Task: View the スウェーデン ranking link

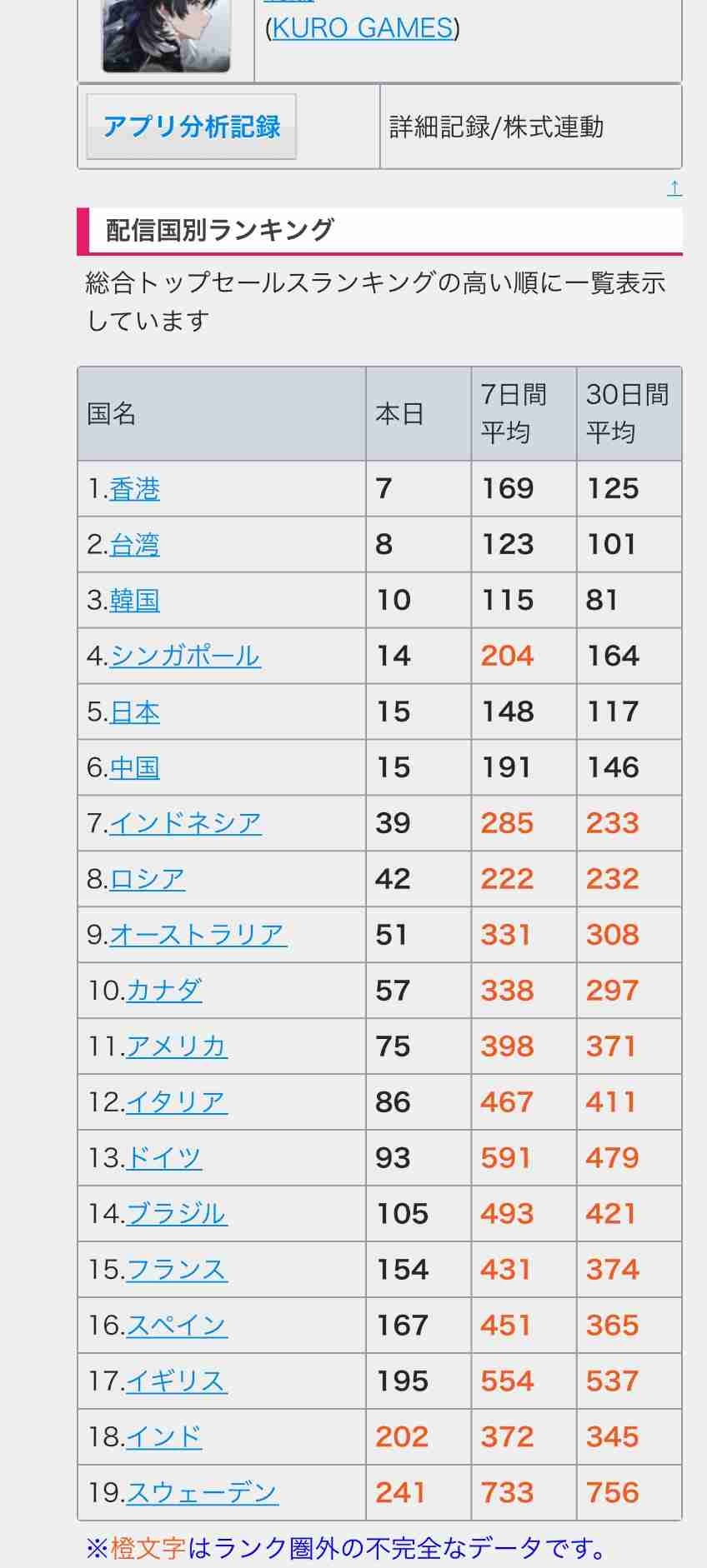Action: (x=202, y=1494)
